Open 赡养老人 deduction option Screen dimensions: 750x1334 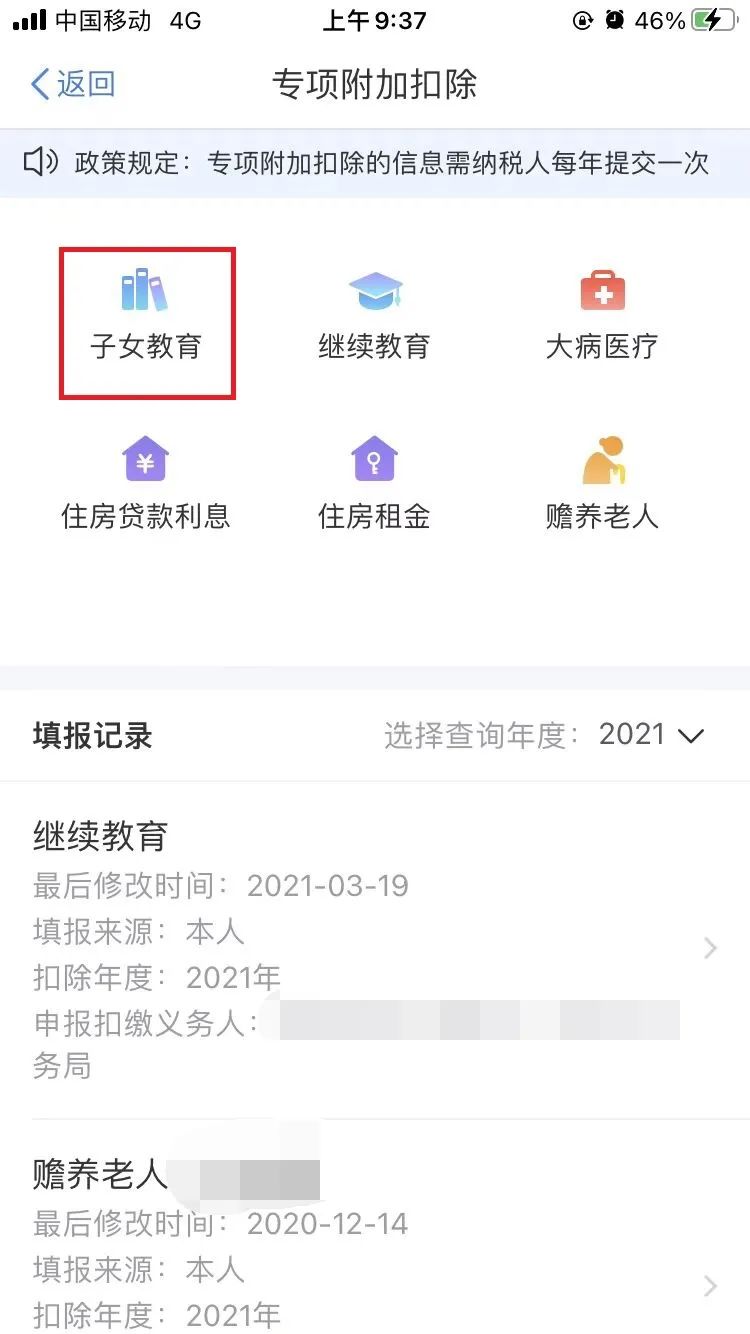point(602,484)
